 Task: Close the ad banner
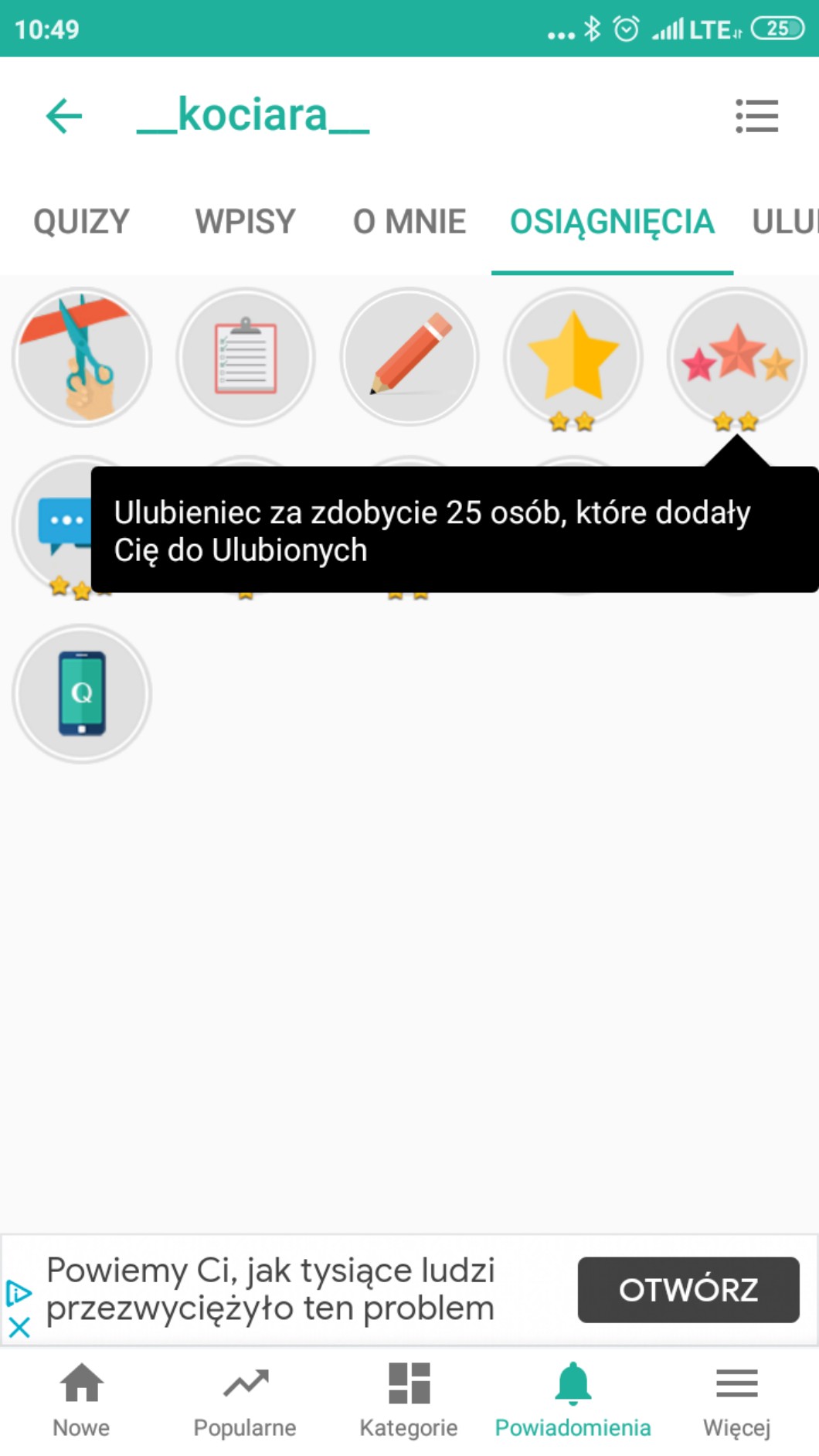click(19, 1328)
